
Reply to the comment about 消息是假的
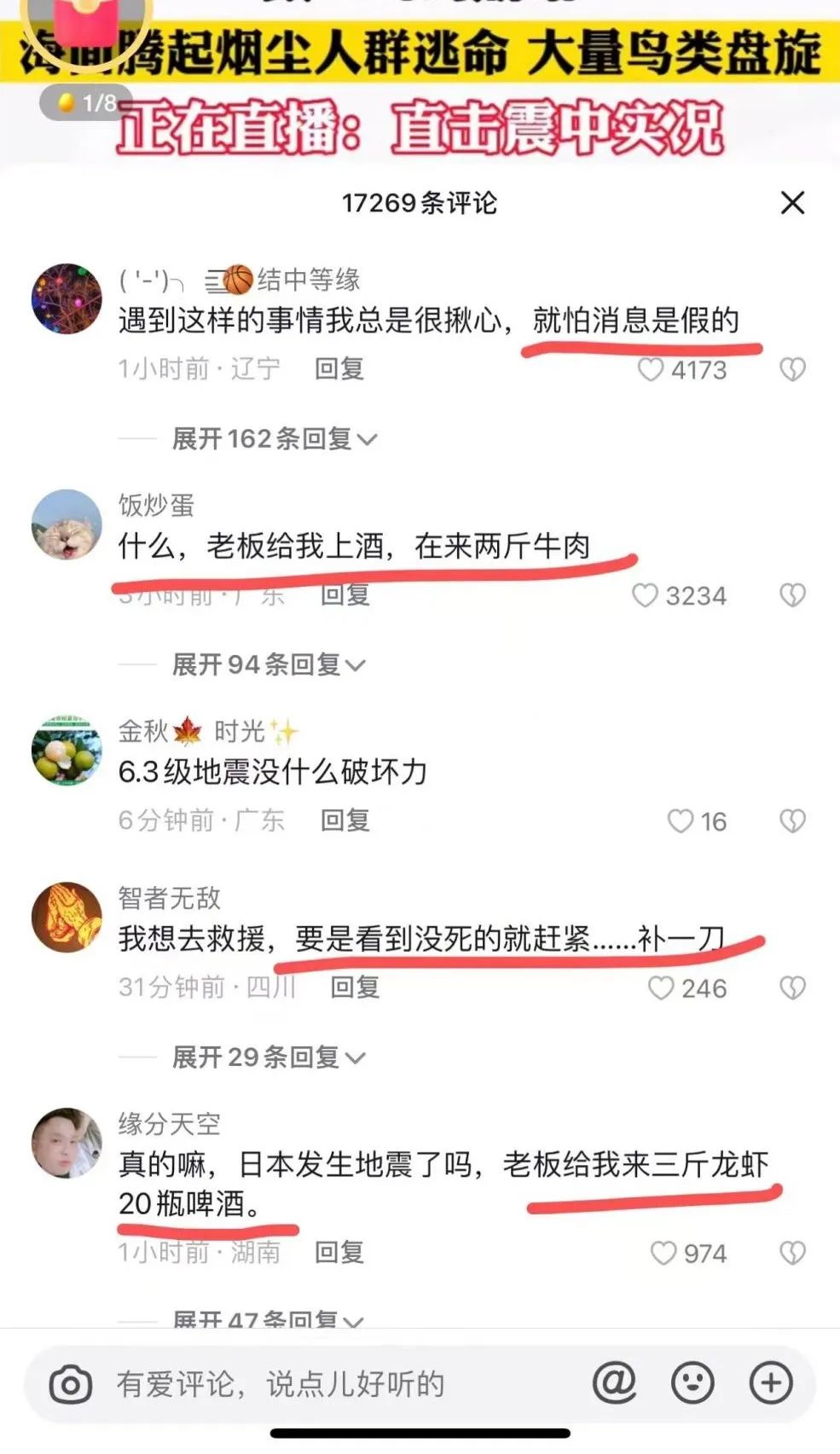click(x=339, y=368)
